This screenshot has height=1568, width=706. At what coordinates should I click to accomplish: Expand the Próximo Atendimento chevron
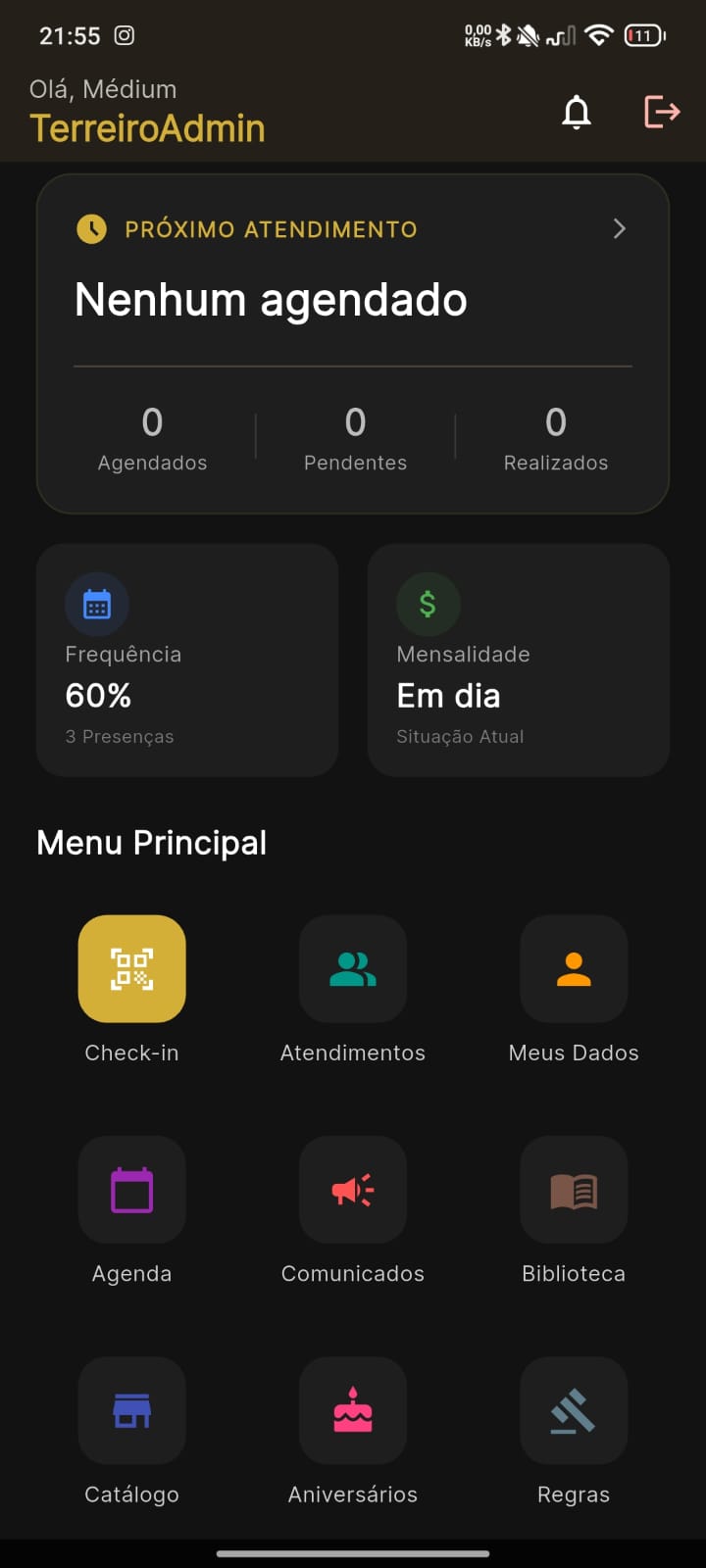(619, 228)
